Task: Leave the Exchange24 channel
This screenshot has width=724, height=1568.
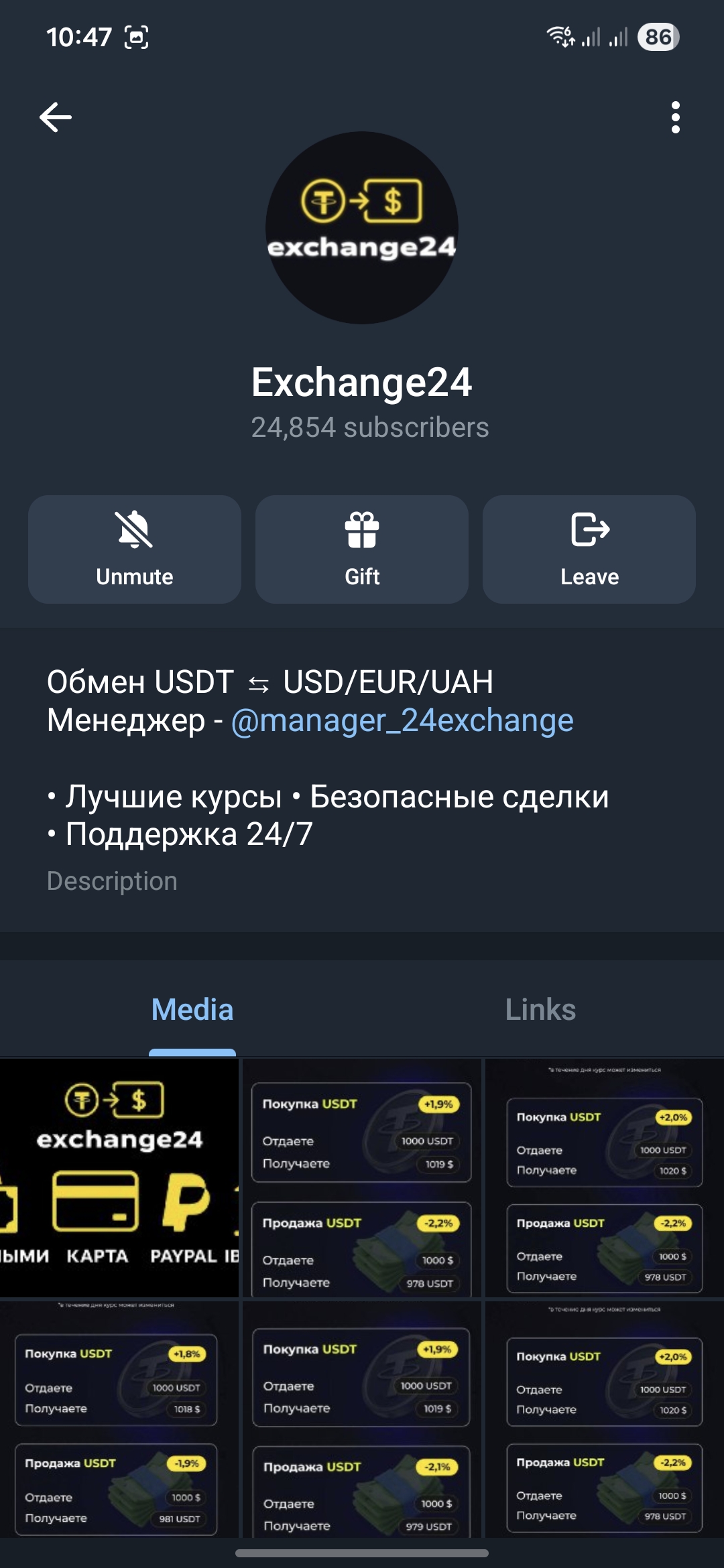Action: pyautogui.click(x=589, y=549)
